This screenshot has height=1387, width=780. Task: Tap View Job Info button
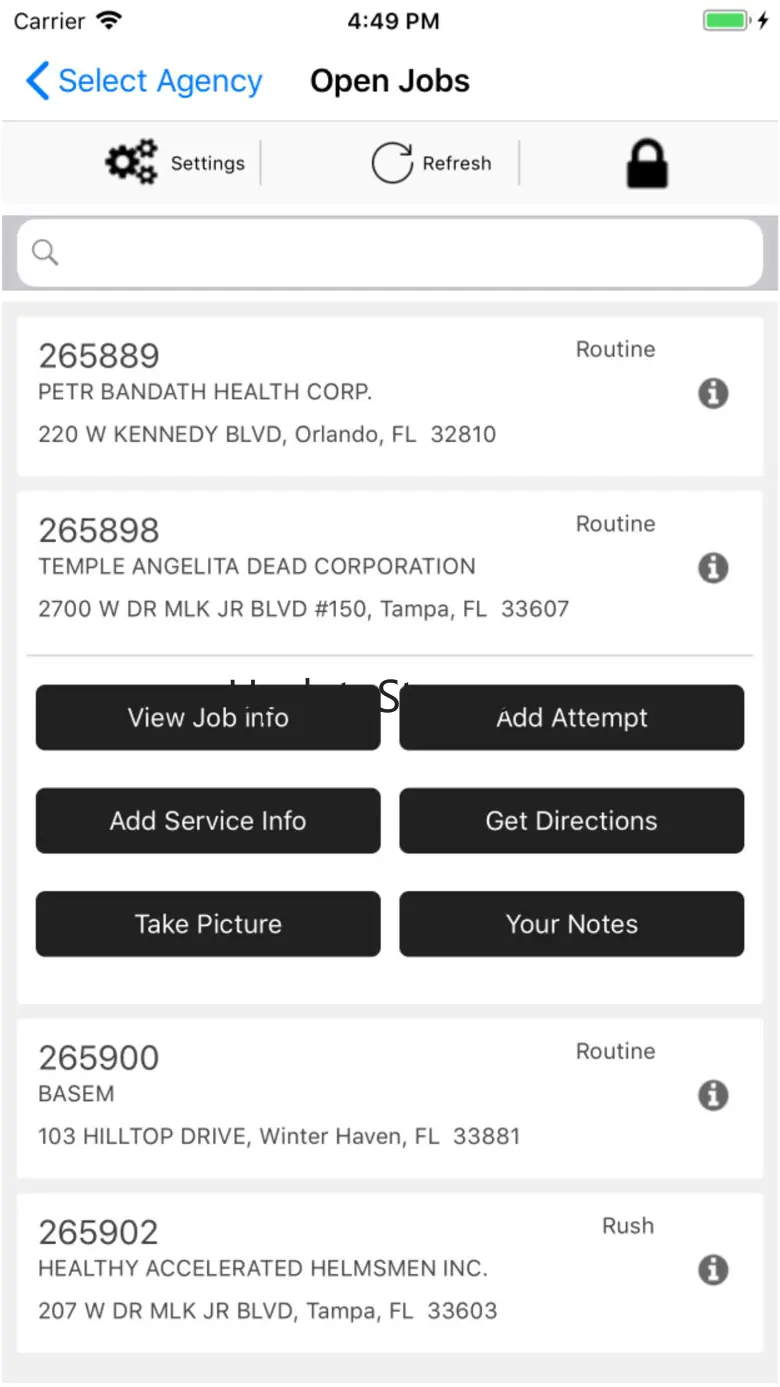pyautogui.click(x=208, y=717)
